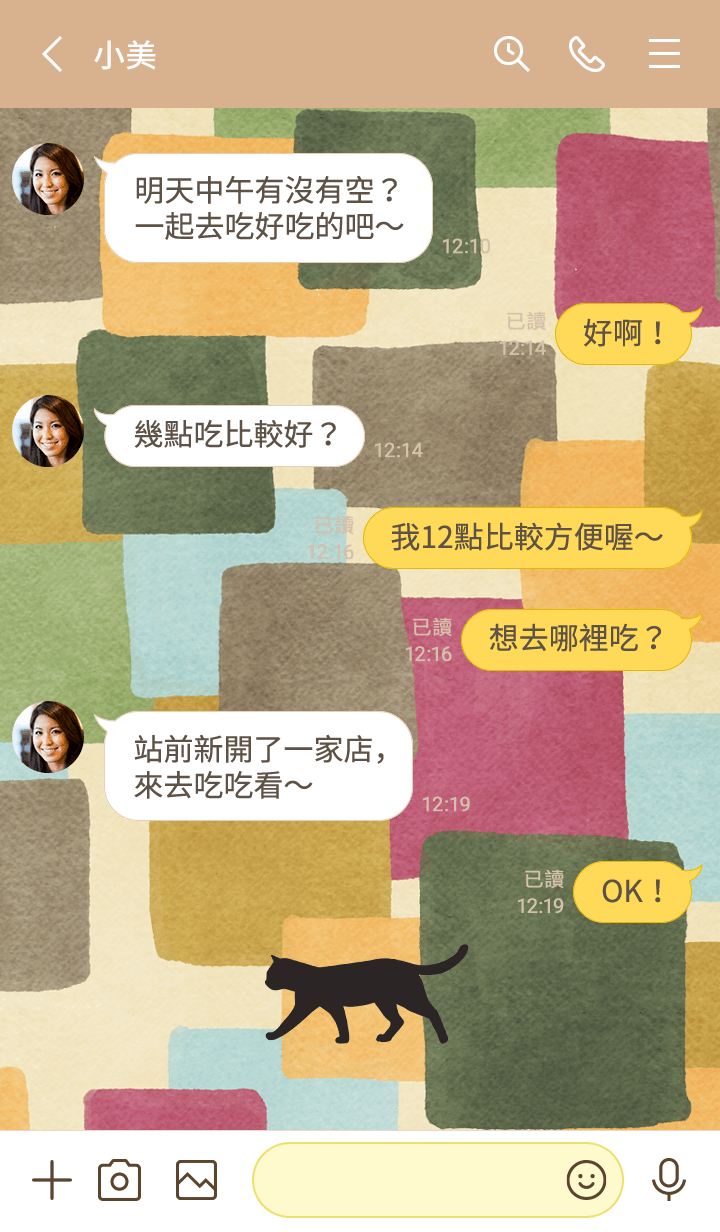Search within this chat
The height and width of the screenshot is (1232, 720).
[x=511, y=54]
